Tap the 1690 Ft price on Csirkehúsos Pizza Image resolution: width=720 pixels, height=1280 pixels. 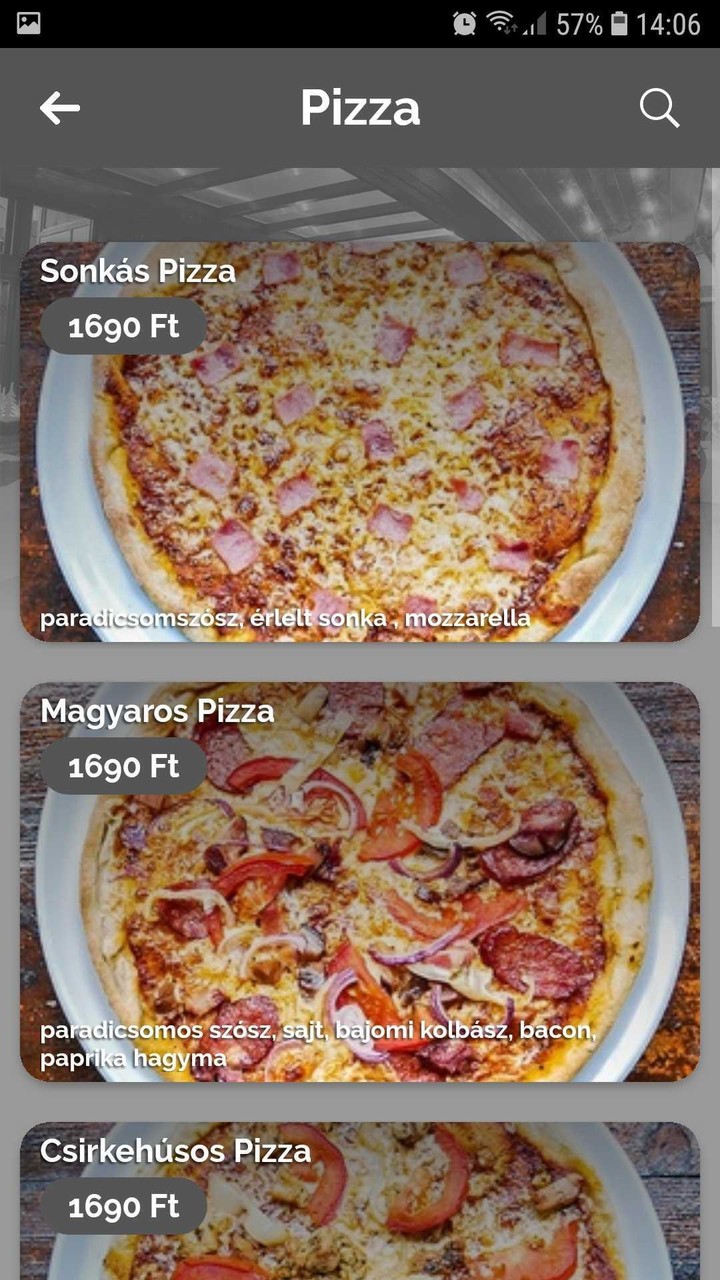point(123,1206)
